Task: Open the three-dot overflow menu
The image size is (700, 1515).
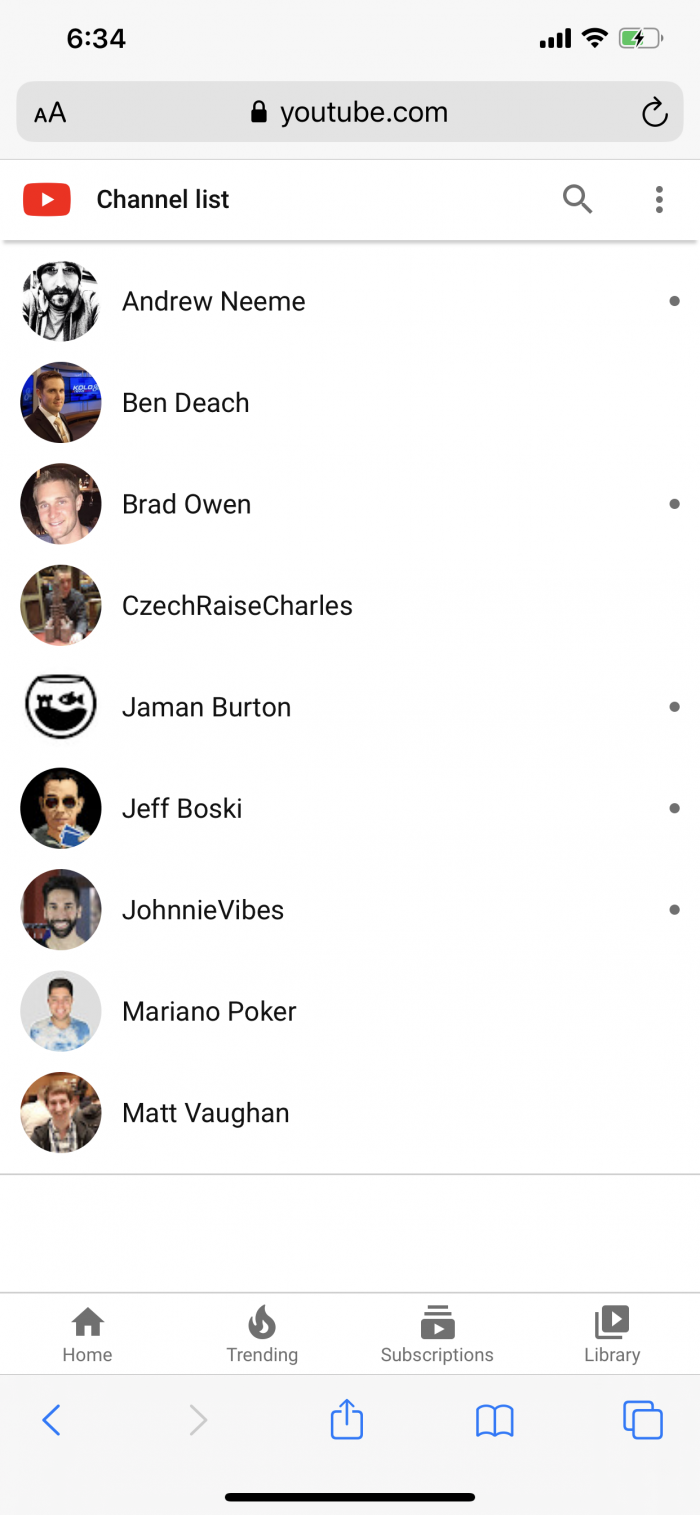Action: pos(659,200)
